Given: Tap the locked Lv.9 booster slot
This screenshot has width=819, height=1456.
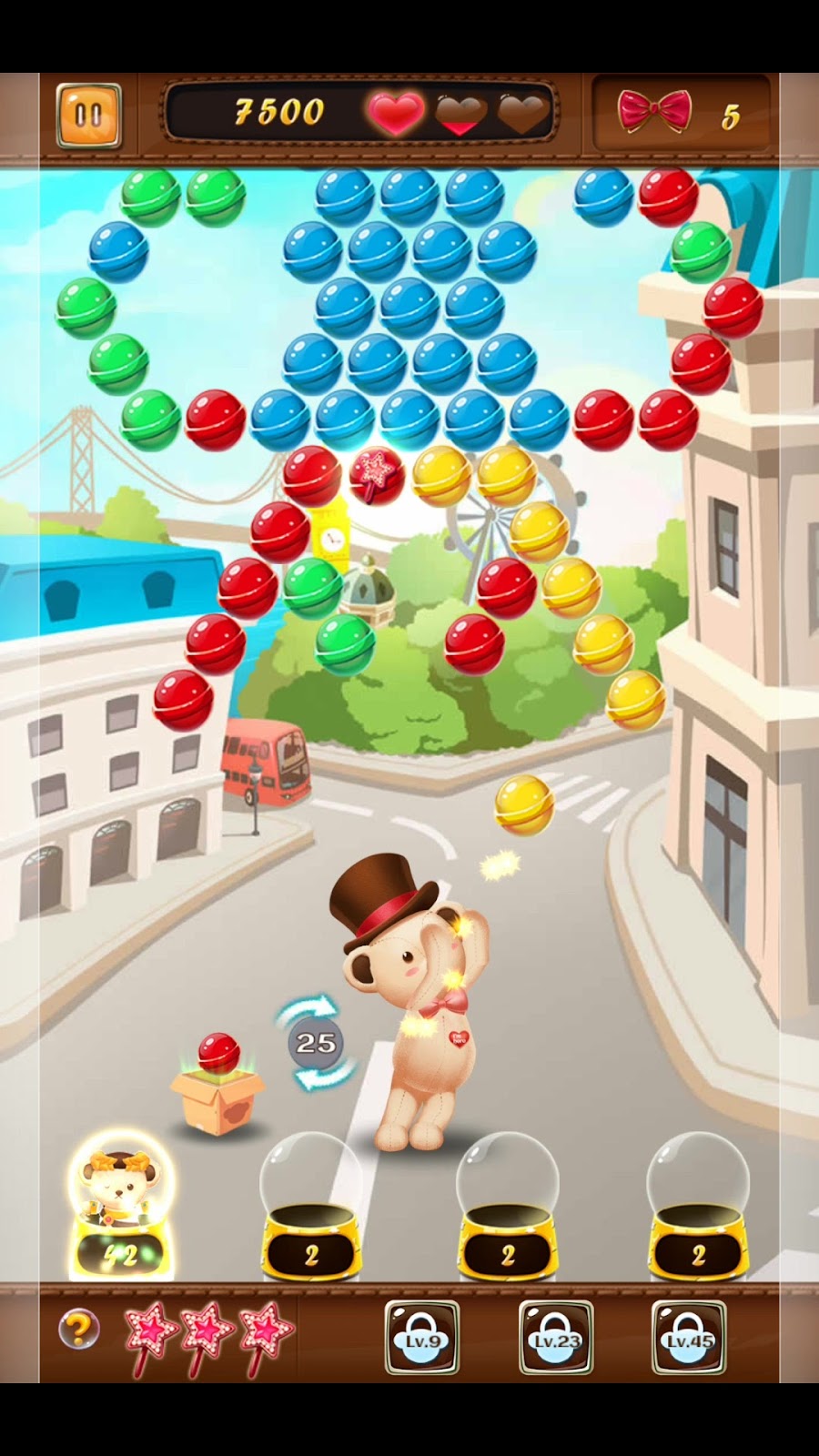Looking at the screenshot, I should (421, 1337).
